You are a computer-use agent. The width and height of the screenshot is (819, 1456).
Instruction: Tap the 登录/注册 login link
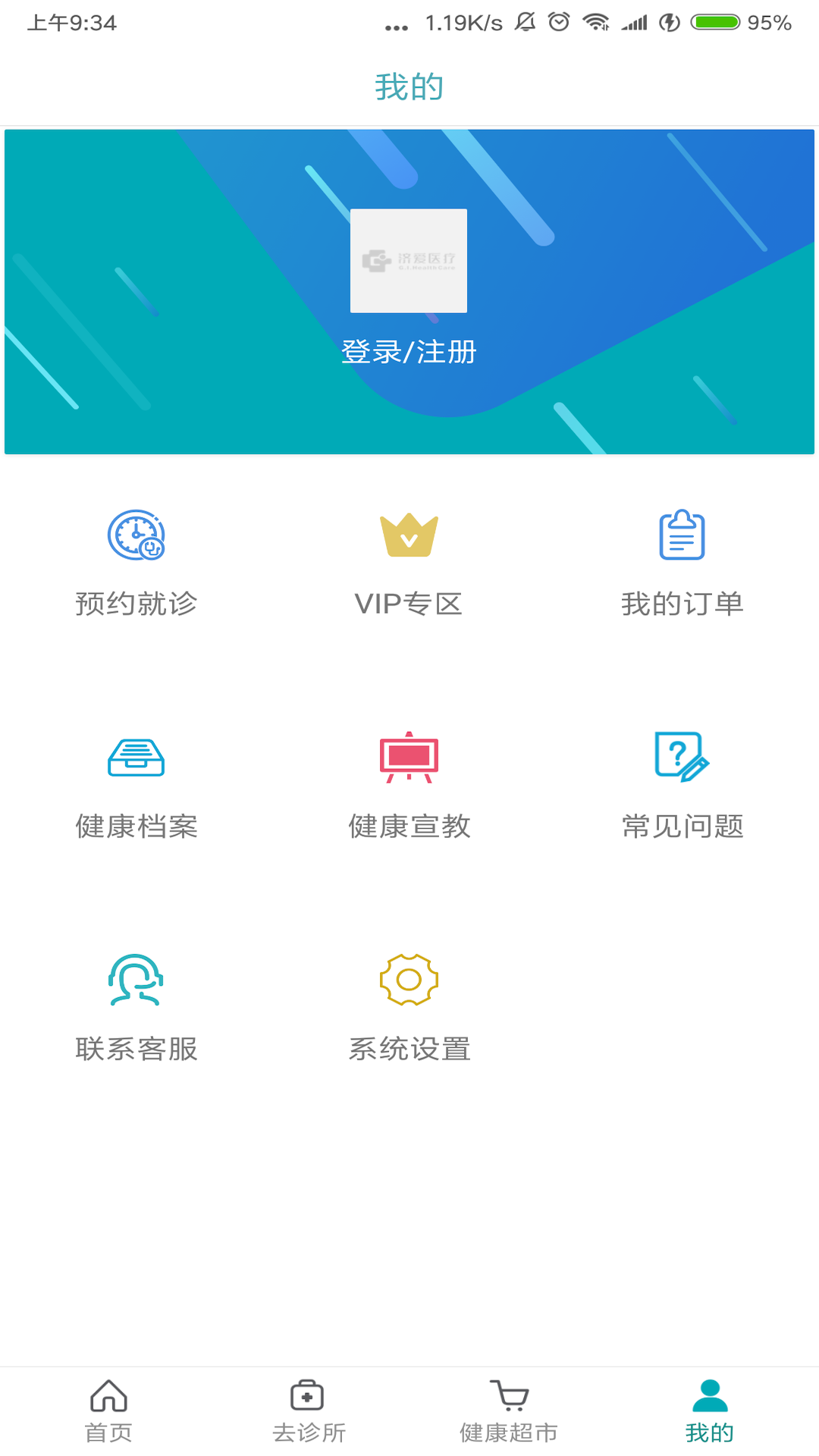(x=409, y=352)
